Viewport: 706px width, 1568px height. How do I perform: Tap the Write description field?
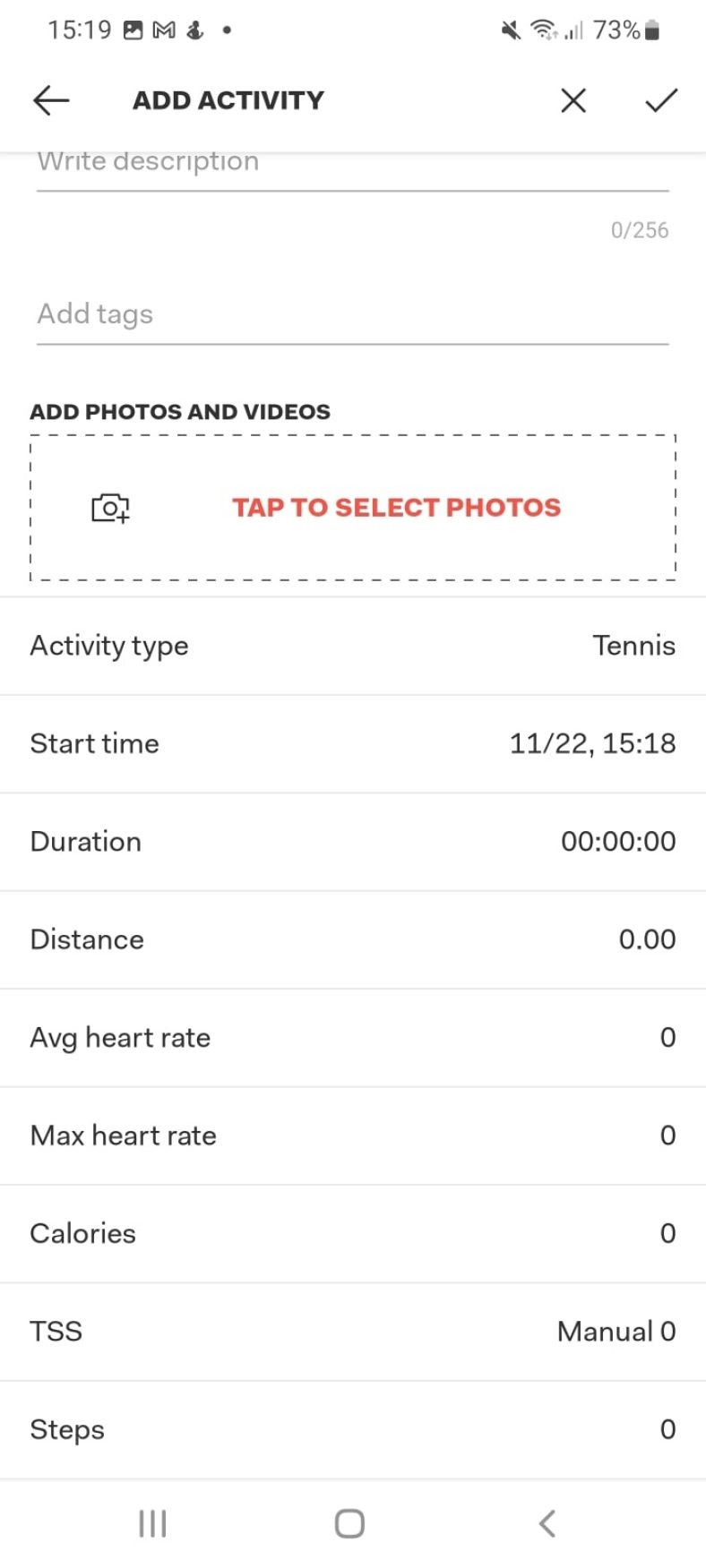[x=353, y=161]
